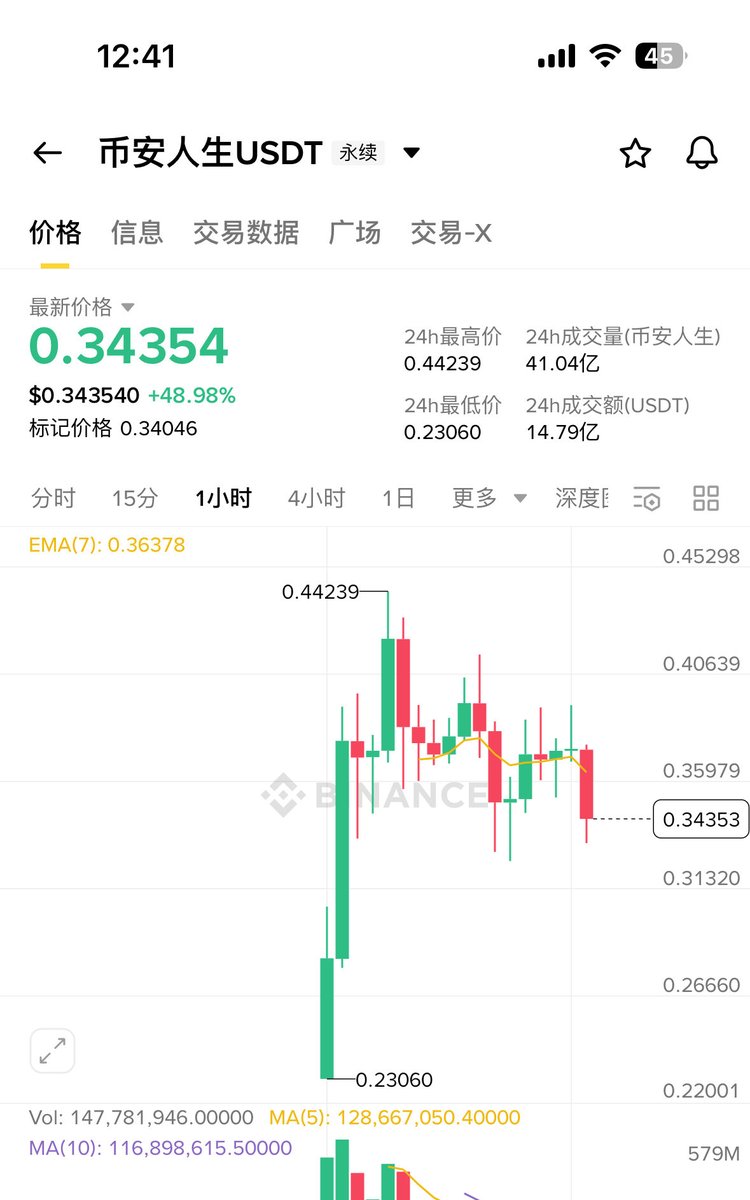Open the 币安人生USDT trading pair dropdown
Viewport: 750px width, 1200px height.
(411, 153)
